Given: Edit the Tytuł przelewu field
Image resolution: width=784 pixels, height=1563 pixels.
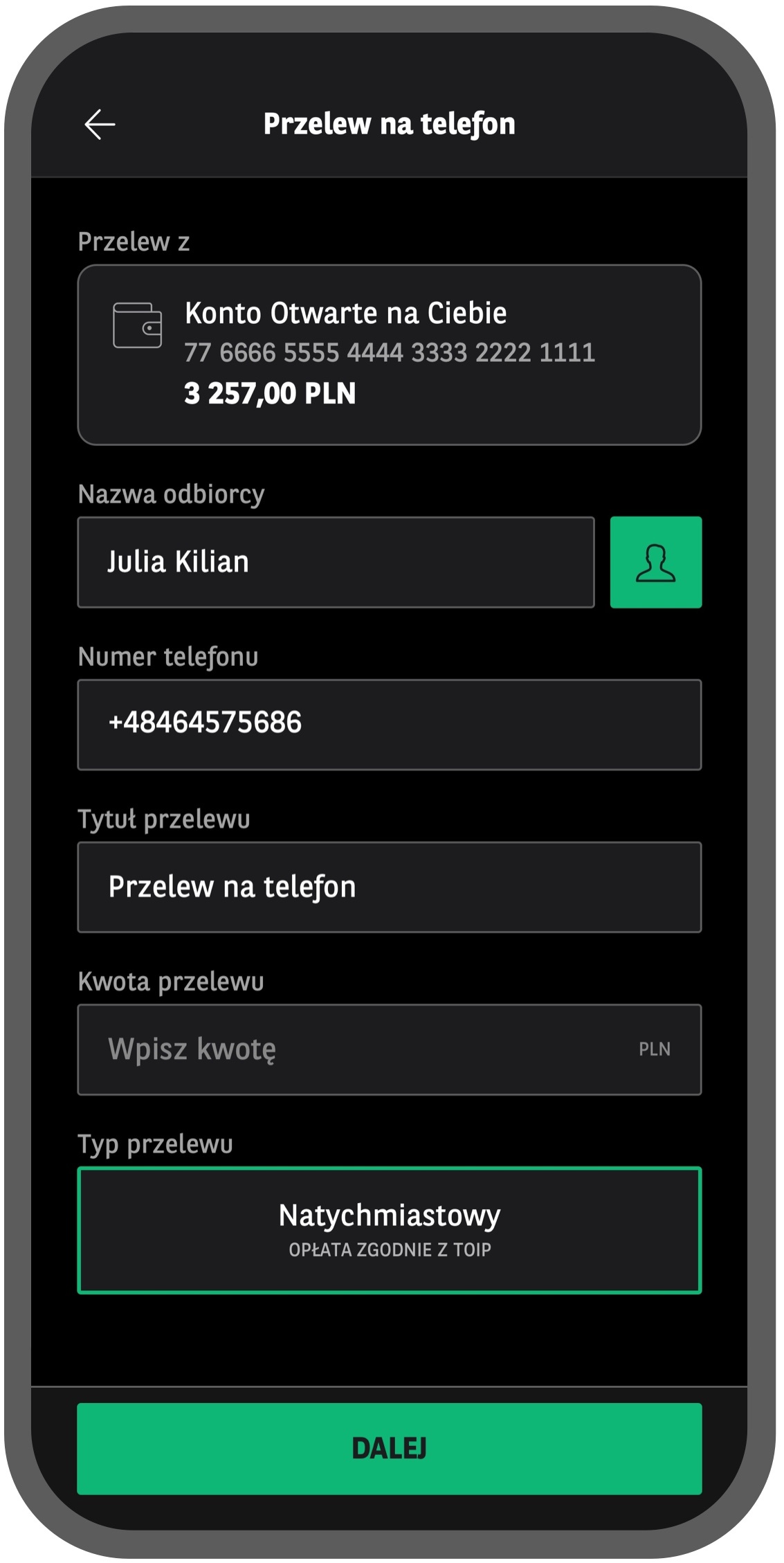Looking at the screenshot, I should tap(390, 887).
